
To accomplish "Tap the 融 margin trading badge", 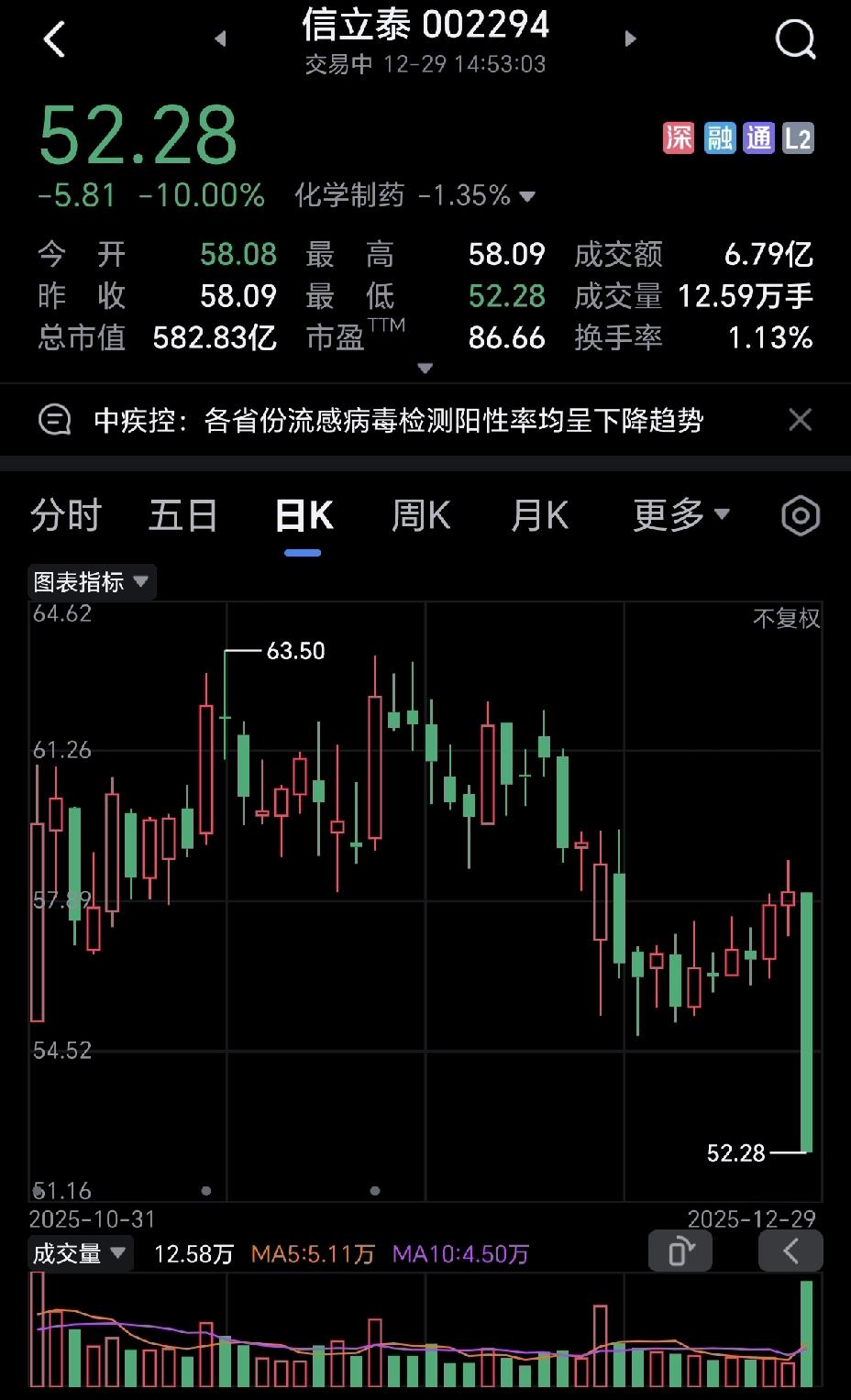I will click(x=720, y=136).
